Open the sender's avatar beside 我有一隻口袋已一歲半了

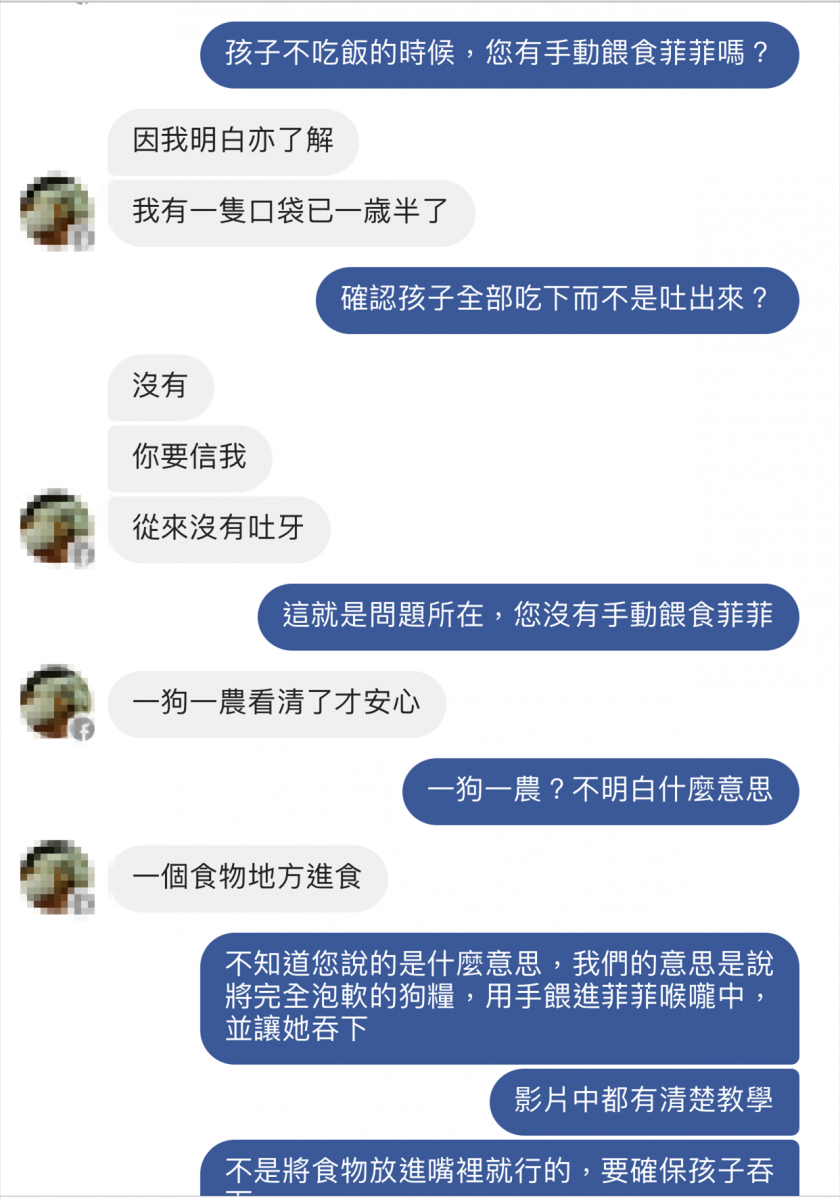click(56, 212)
